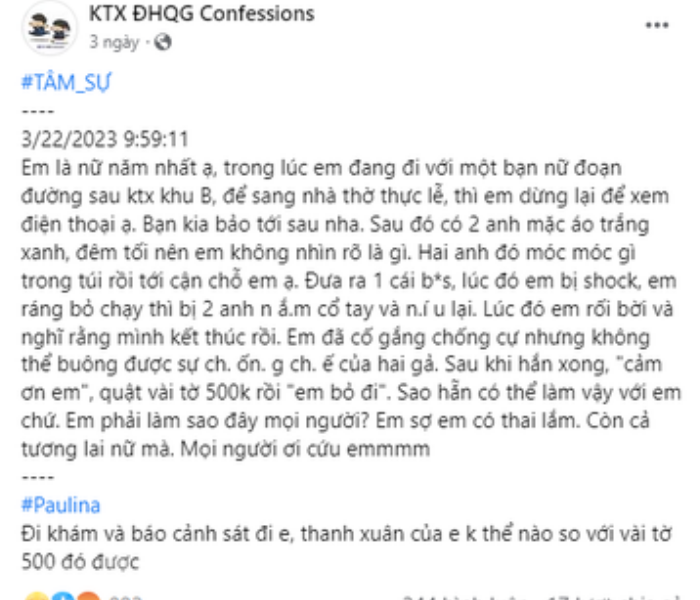This screenshot has height=600, width=700.
Task: Open the '3 ngày' post timestamp
Action: click(110, 42)
